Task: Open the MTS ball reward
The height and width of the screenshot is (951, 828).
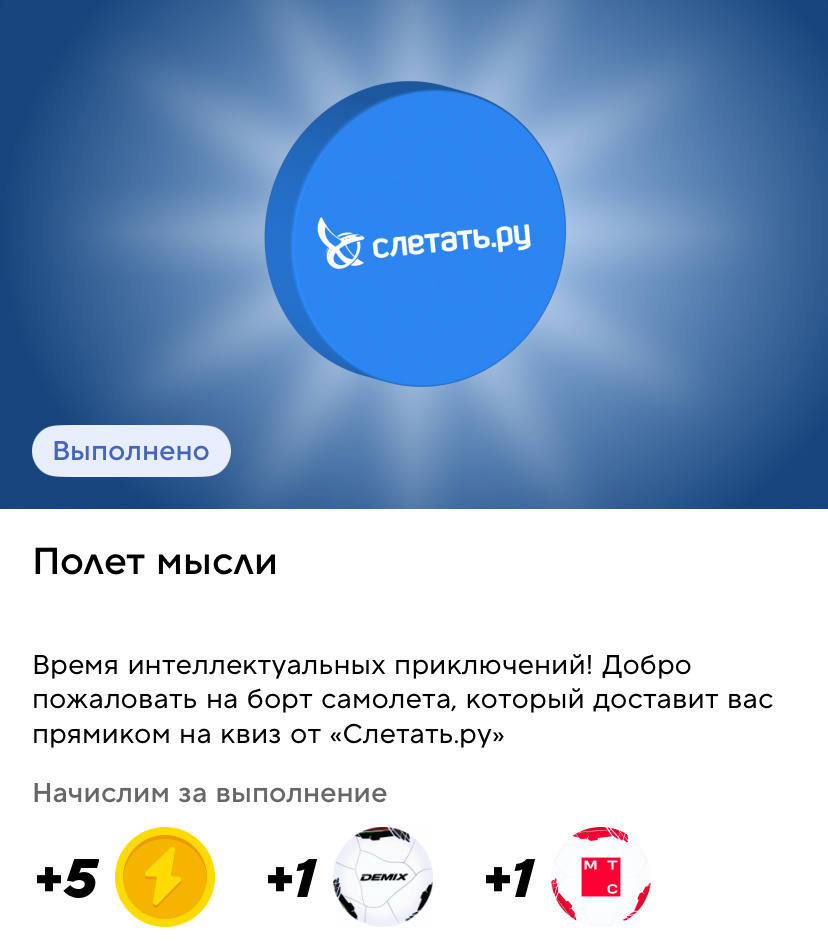Action: [601, 878]
